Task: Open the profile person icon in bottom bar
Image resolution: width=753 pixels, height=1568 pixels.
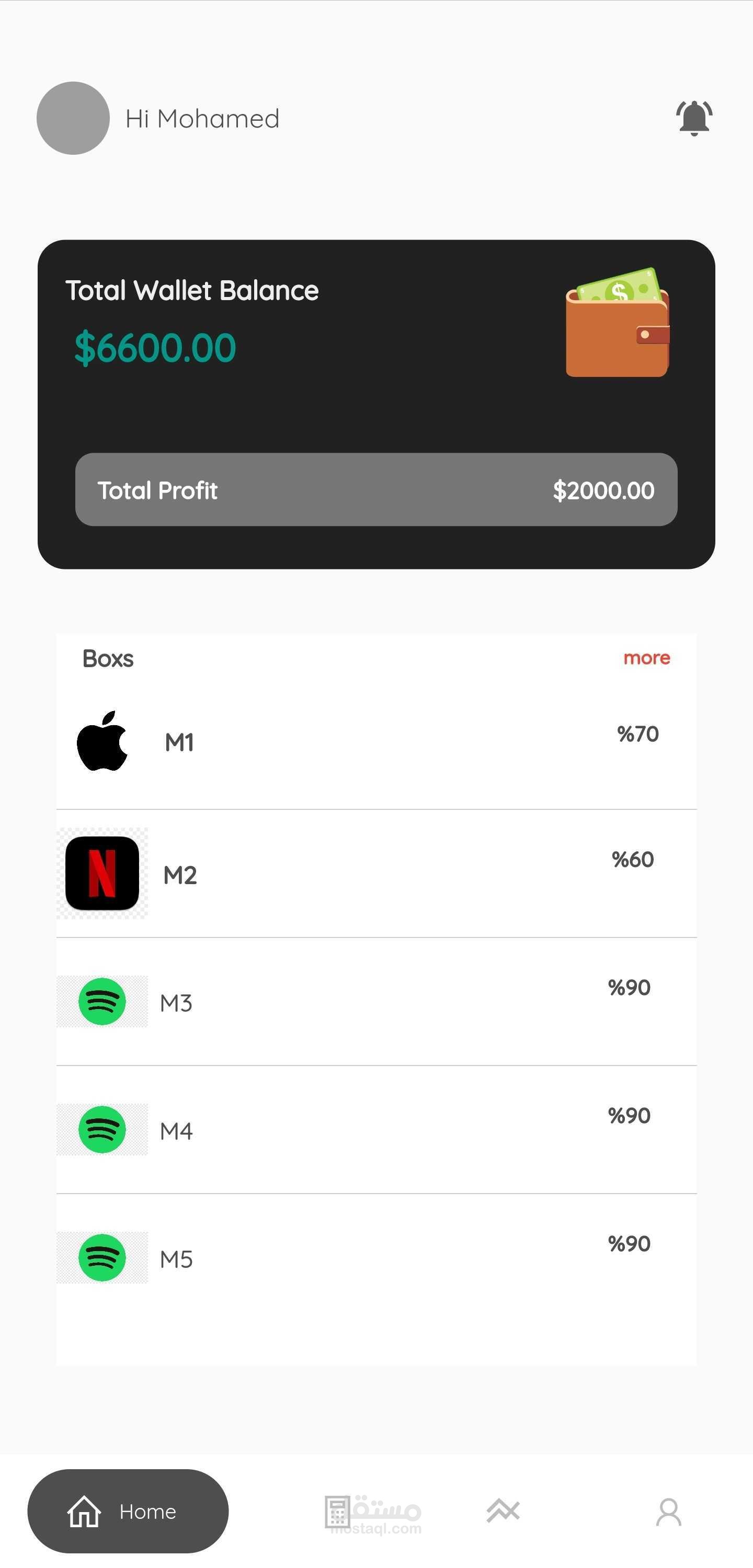Action: 670,1512
